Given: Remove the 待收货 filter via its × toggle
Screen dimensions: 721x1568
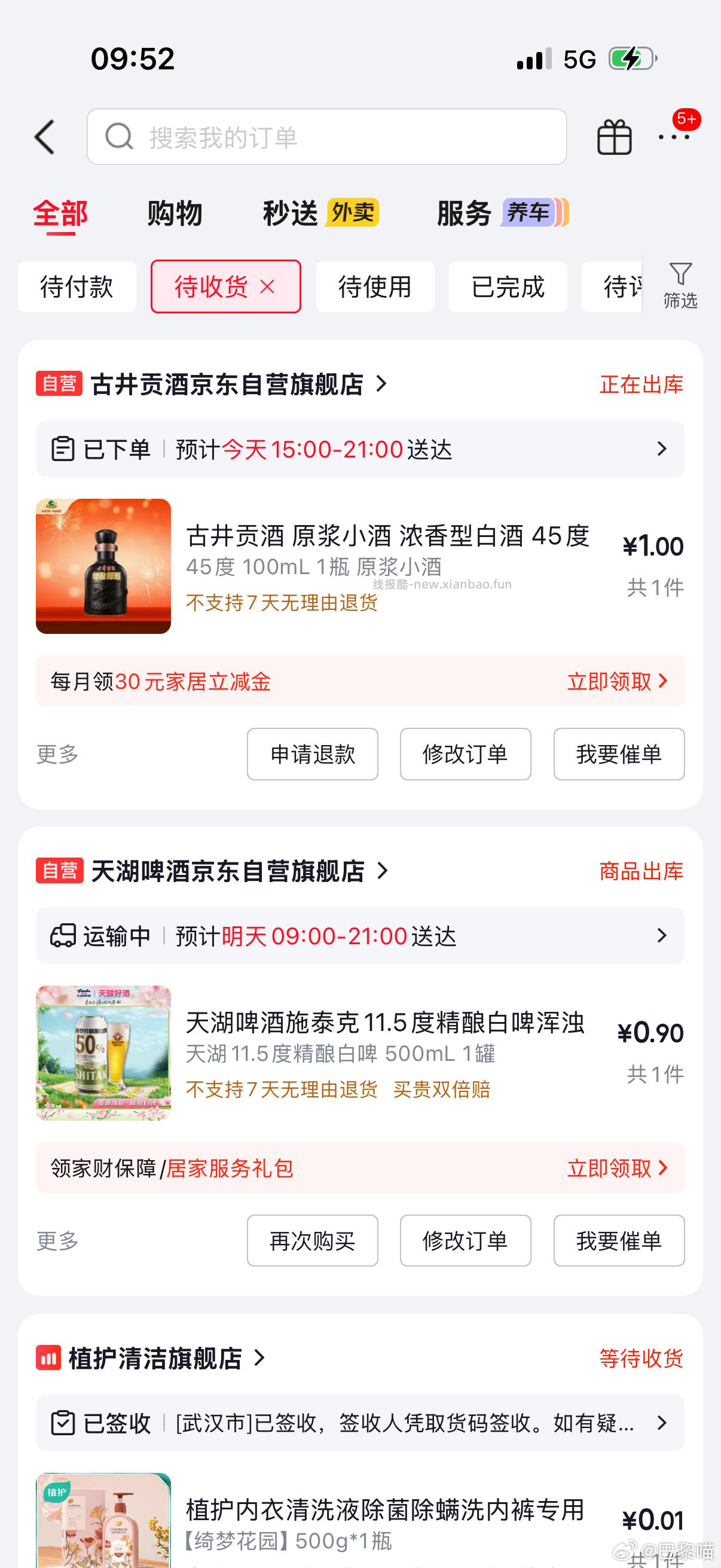Looking at the screenshot, I should click(268, 286).
